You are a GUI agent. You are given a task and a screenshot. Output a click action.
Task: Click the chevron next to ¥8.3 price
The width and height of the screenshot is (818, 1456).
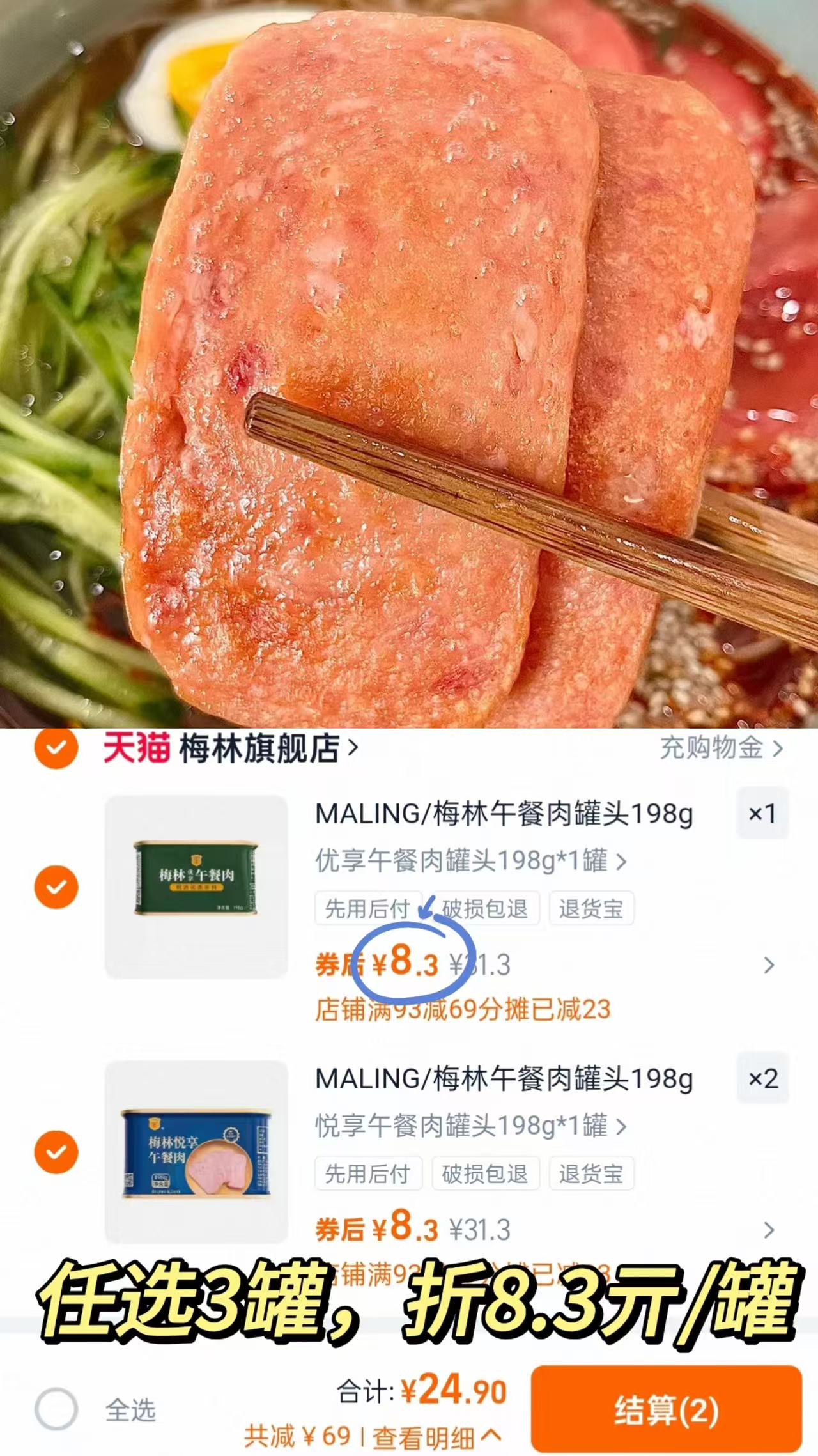(767, 966)
